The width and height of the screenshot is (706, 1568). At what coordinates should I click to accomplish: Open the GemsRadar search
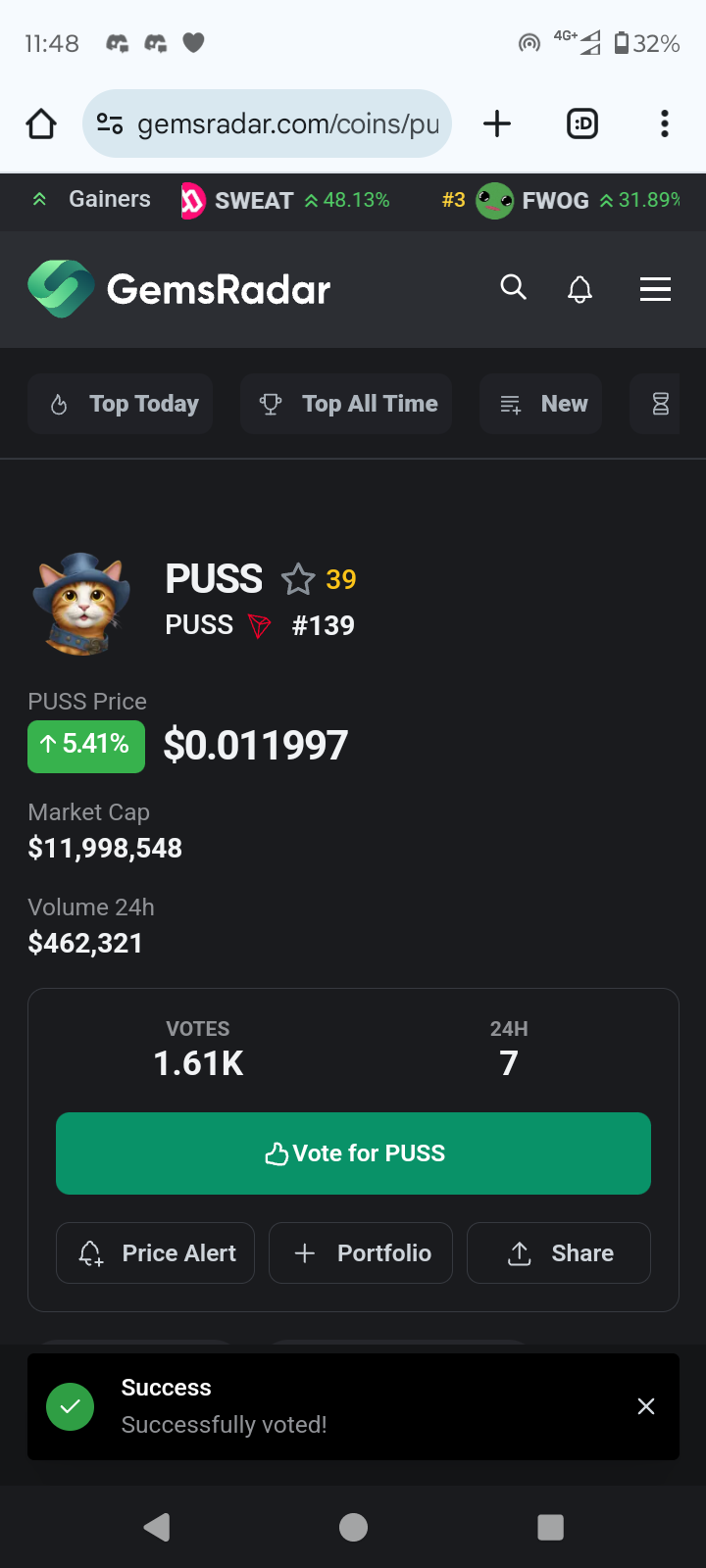513,288
